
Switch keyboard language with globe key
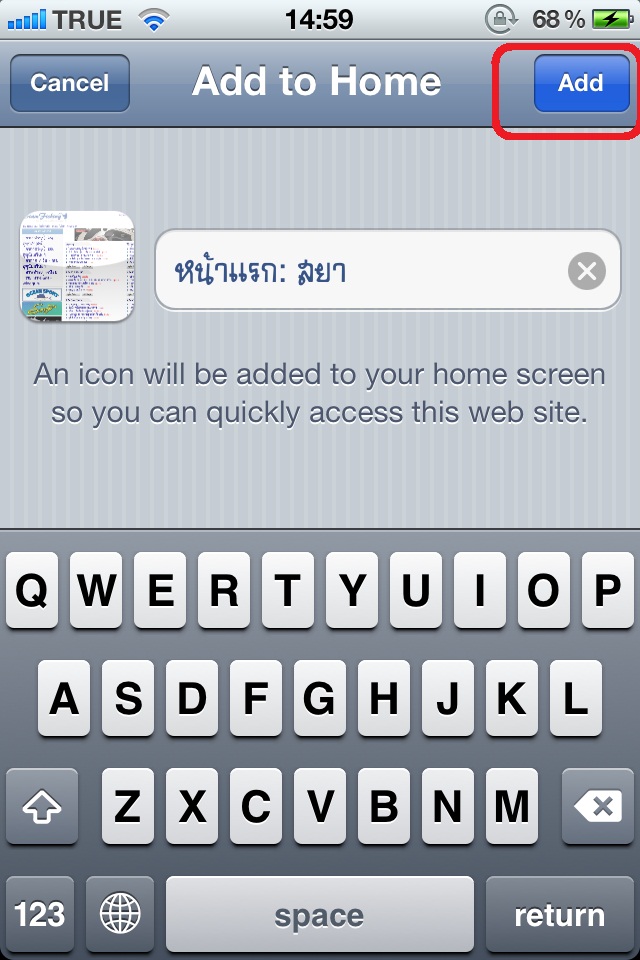click(x=120, y=915)
